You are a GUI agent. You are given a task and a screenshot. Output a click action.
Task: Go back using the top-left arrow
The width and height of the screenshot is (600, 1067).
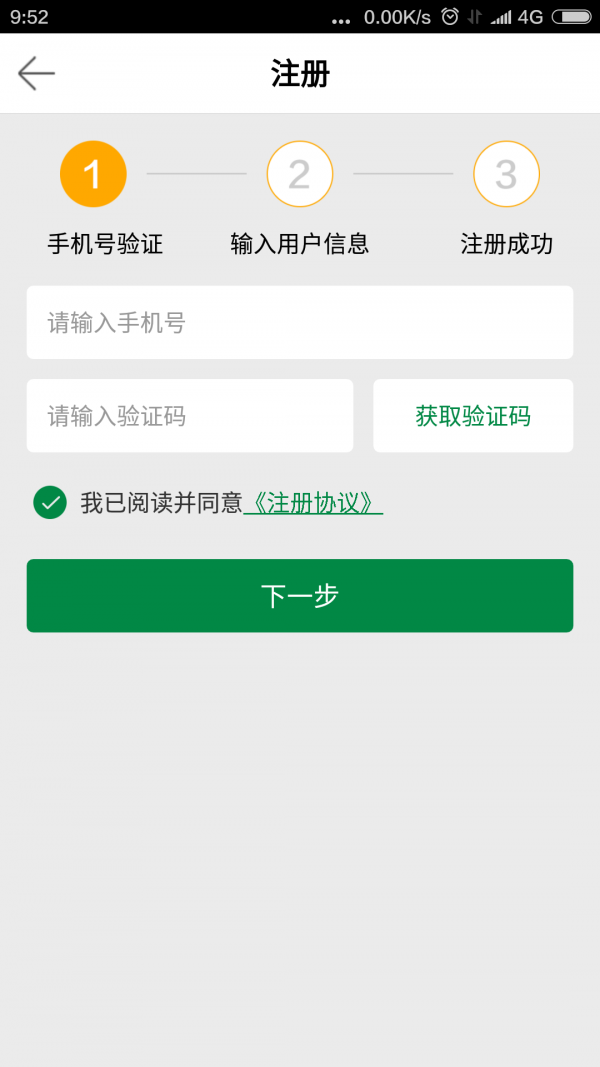[36, 73]
